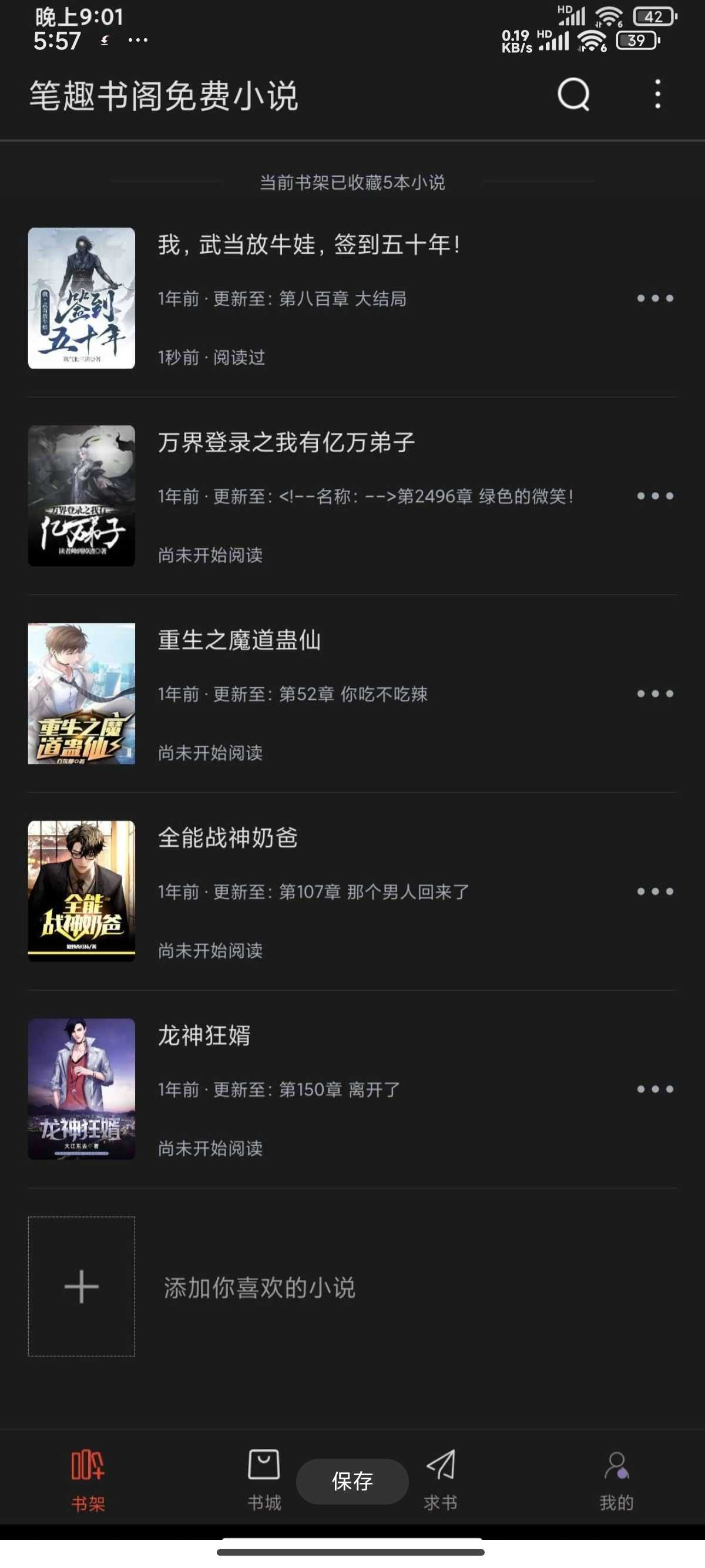Open the options menu for 全能战神奶爸
Screen dimensions: 705x1568
click(x=655, y=891)
